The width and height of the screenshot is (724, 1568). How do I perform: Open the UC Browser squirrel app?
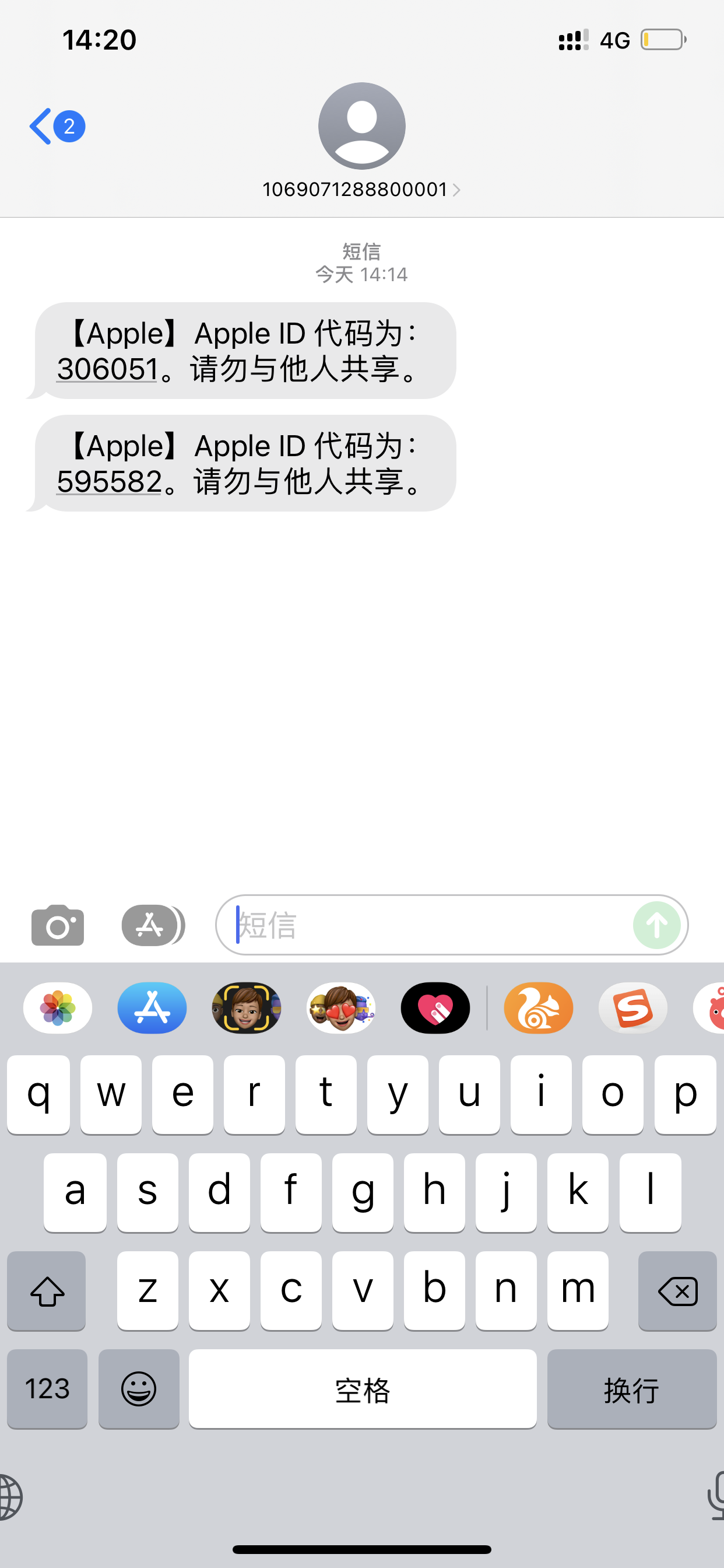tap(539, 1008)
